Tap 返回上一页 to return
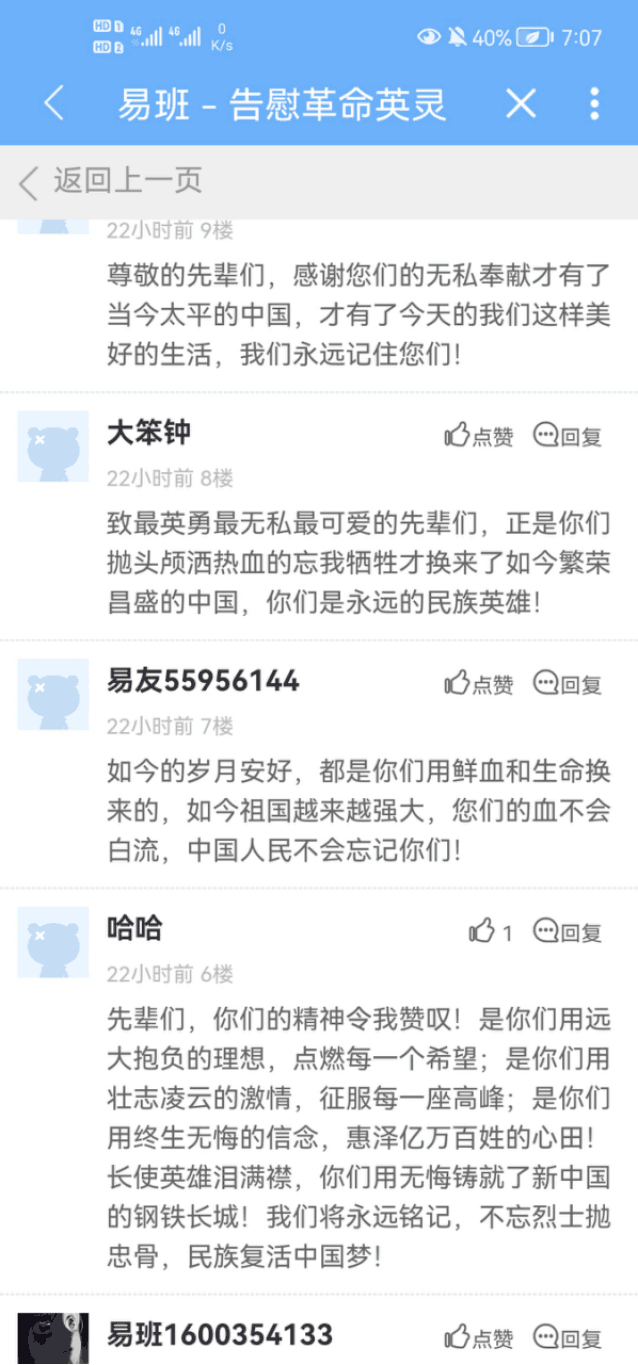Image resolution: width=638 pixels, height=1365 pixels. [x=110, y=181]
